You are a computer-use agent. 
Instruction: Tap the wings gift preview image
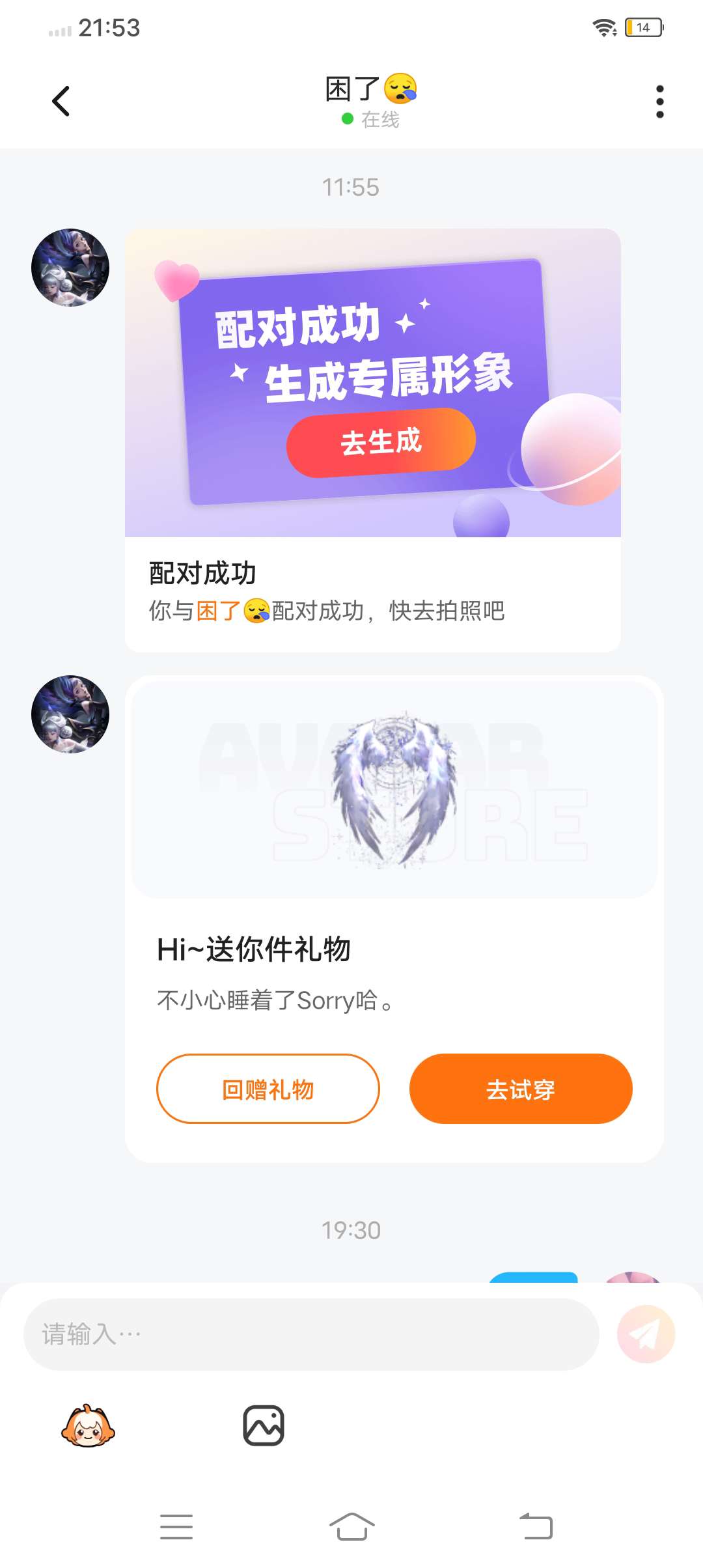pos(394,789)
